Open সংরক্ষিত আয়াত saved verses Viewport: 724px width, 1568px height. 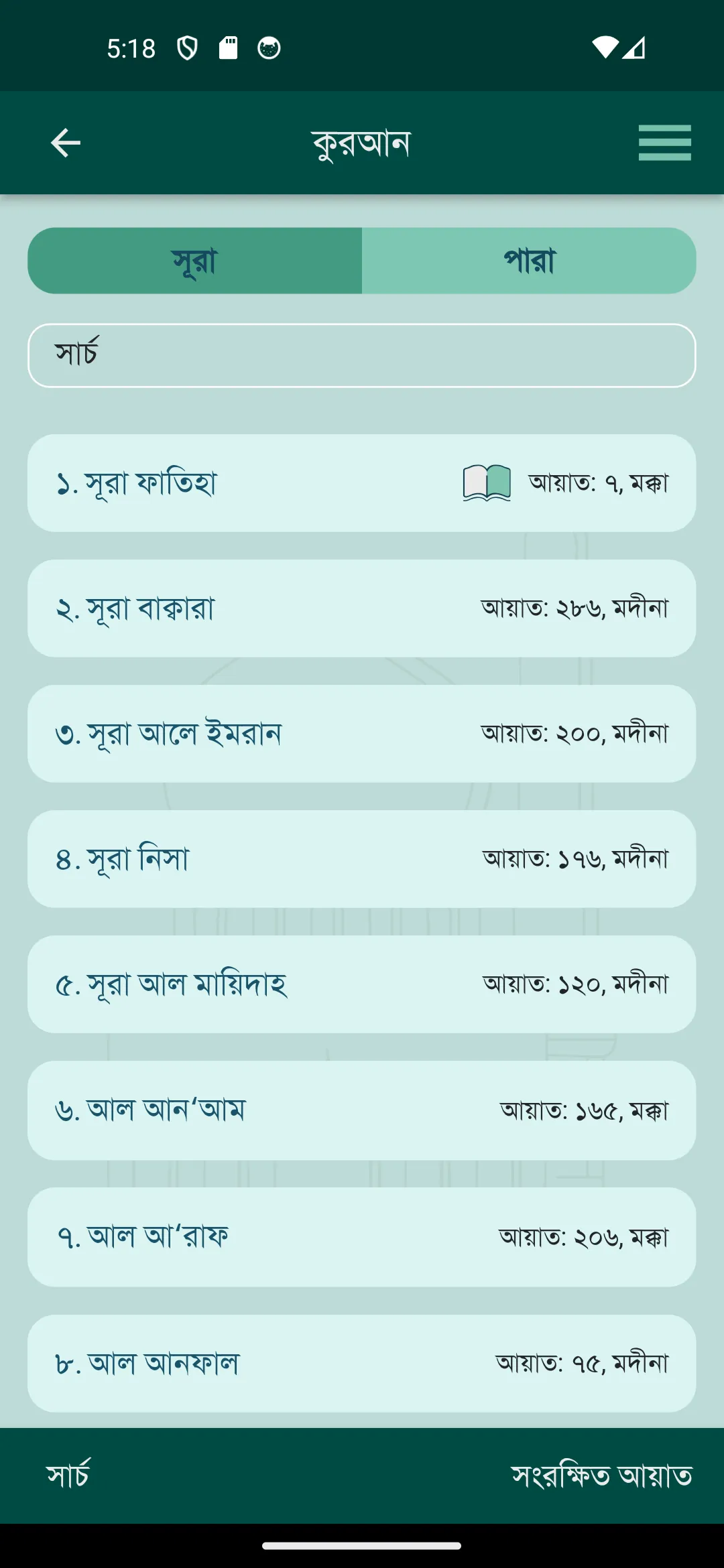tap(601, 1476)
